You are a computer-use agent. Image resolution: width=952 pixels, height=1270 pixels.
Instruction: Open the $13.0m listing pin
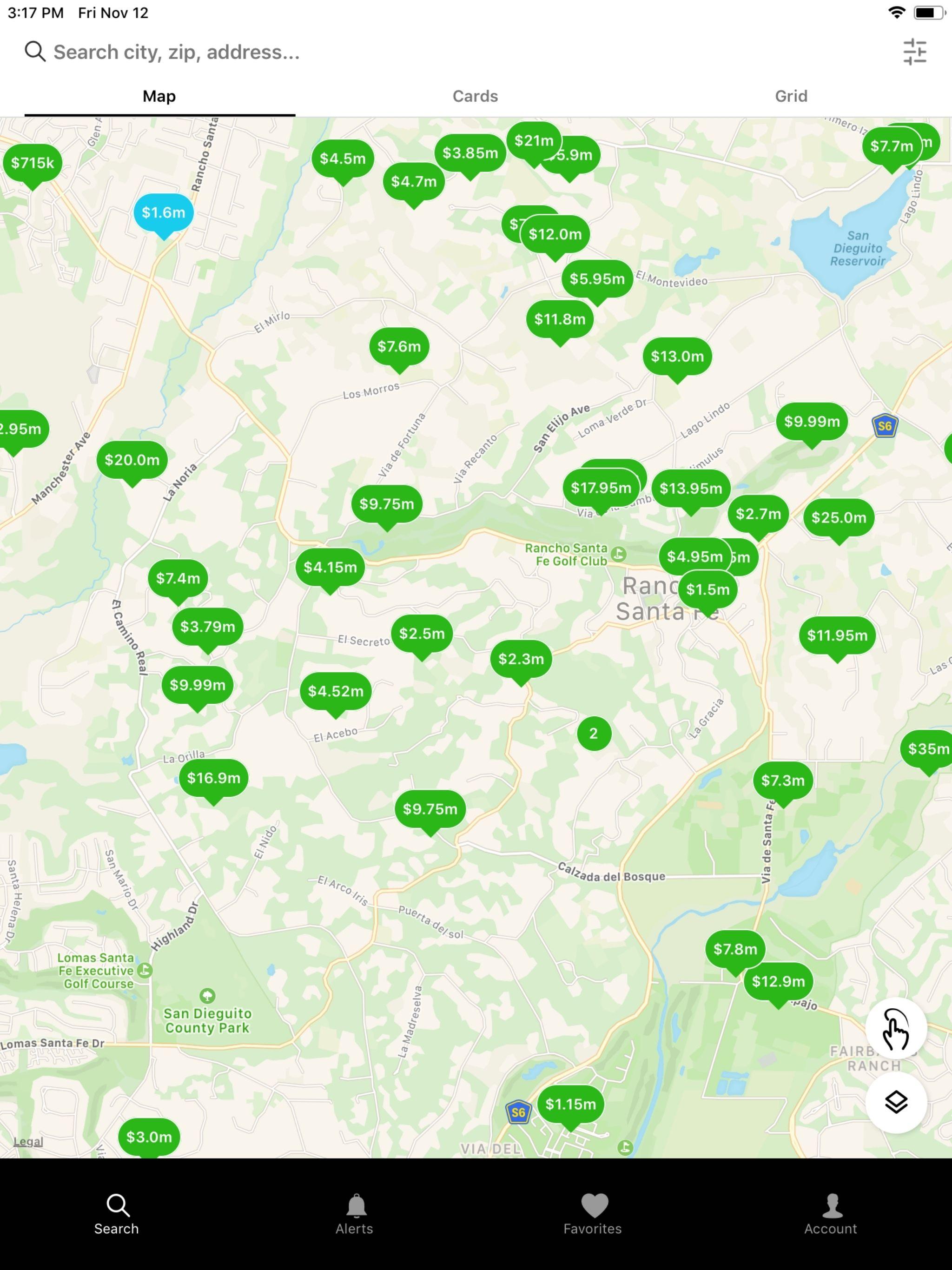click(x=677, y=357)
